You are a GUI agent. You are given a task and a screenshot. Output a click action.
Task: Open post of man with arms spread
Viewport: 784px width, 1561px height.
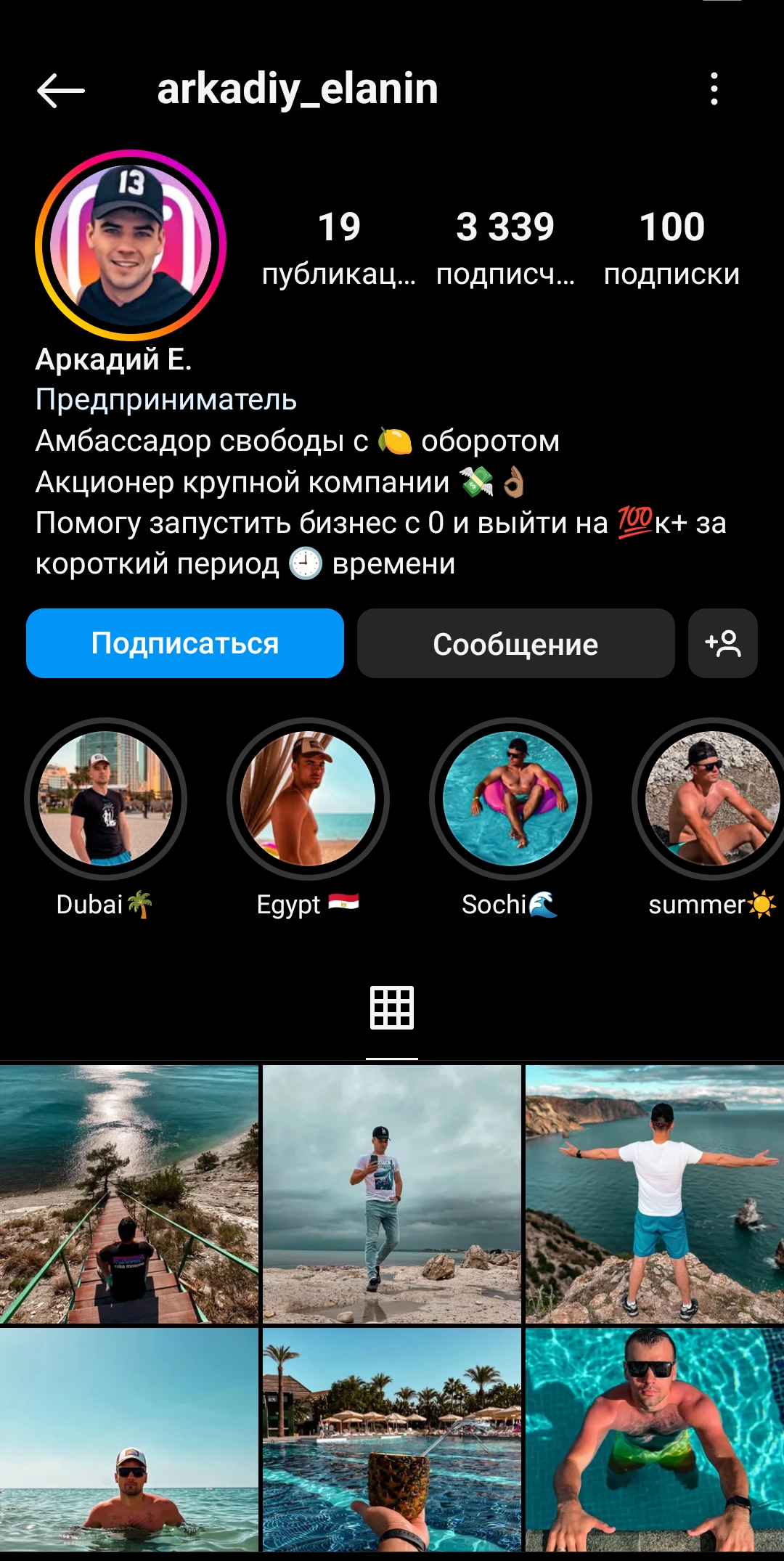[655, 1194]
